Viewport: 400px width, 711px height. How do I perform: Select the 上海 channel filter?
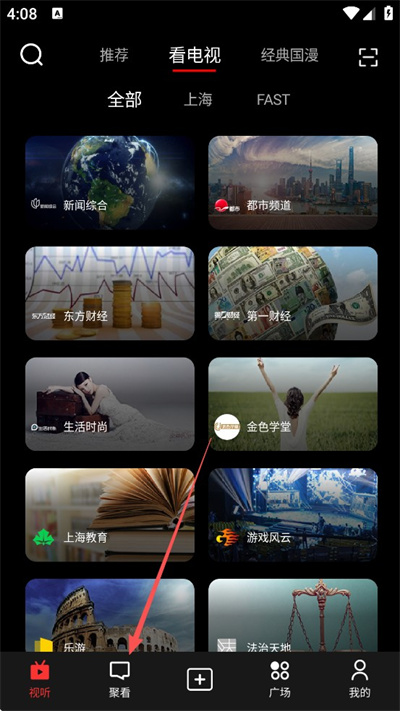point(198,100)
